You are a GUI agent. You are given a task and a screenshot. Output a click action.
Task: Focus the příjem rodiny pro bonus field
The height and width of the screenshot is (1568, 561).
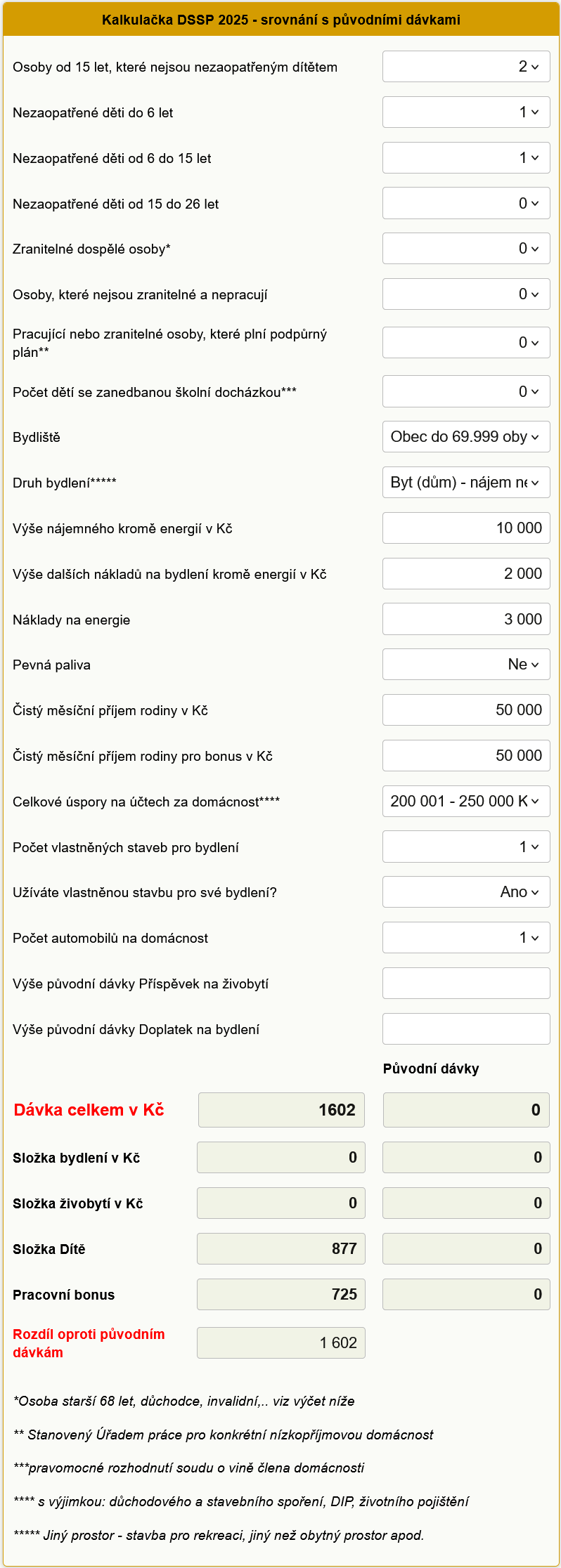466,756
